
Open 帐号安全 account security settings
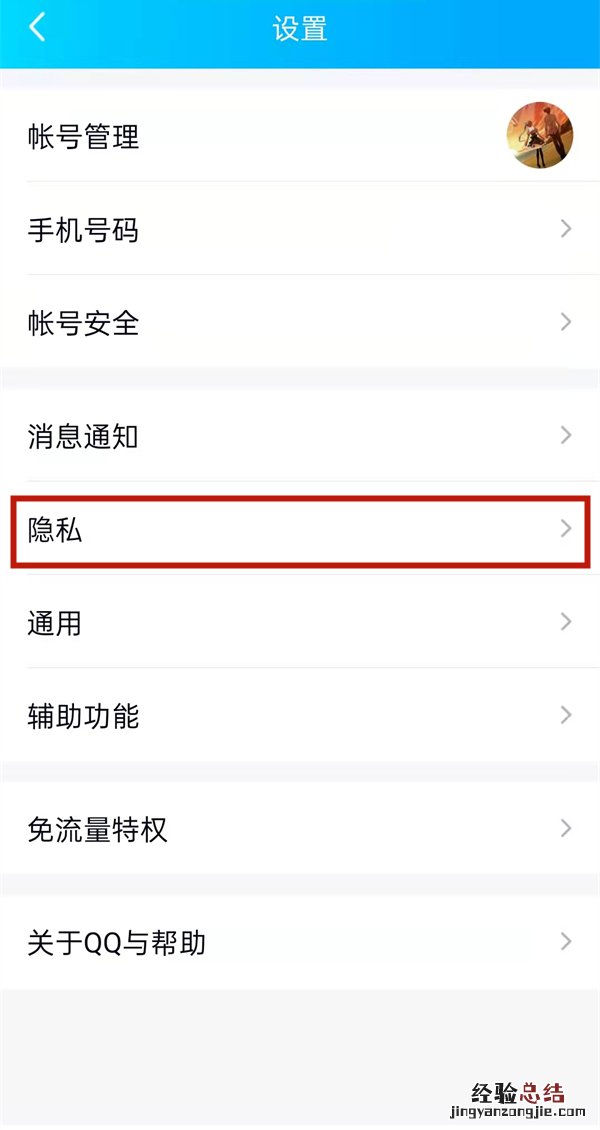point(300,323)
